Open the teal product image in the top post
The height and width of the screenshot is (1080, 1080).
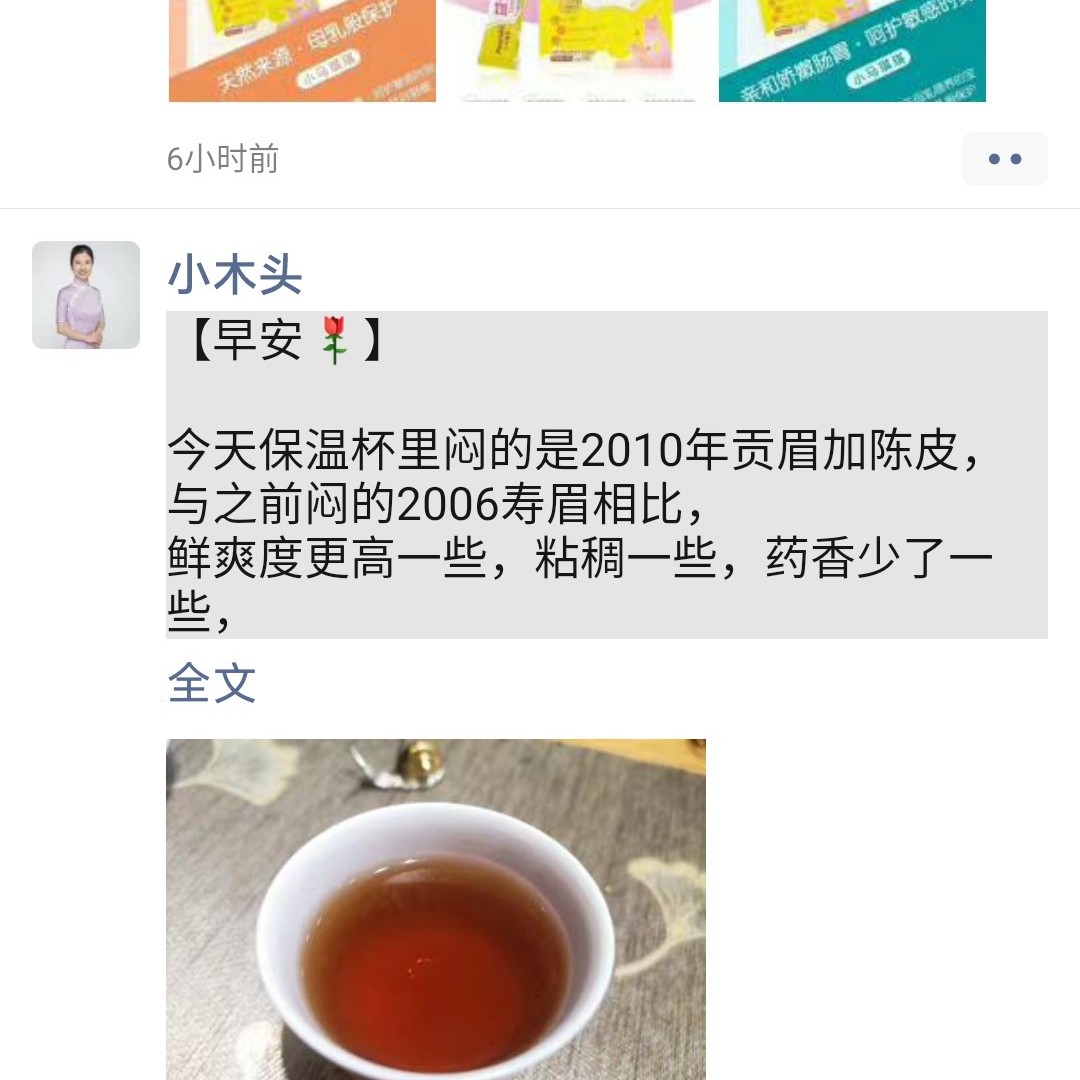852,50
